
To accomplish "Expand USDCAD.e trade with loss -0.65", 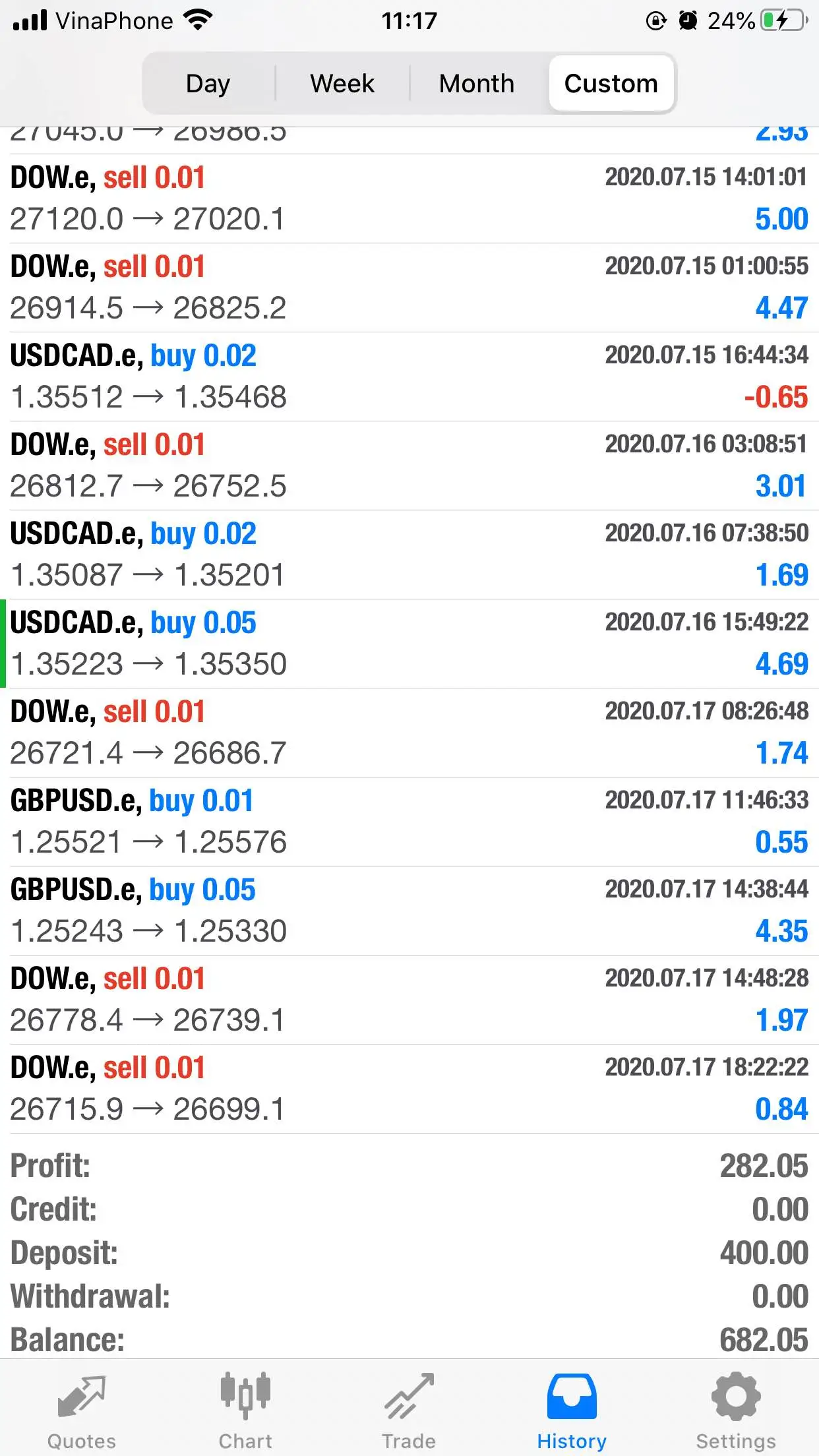I will pos(409,377).
